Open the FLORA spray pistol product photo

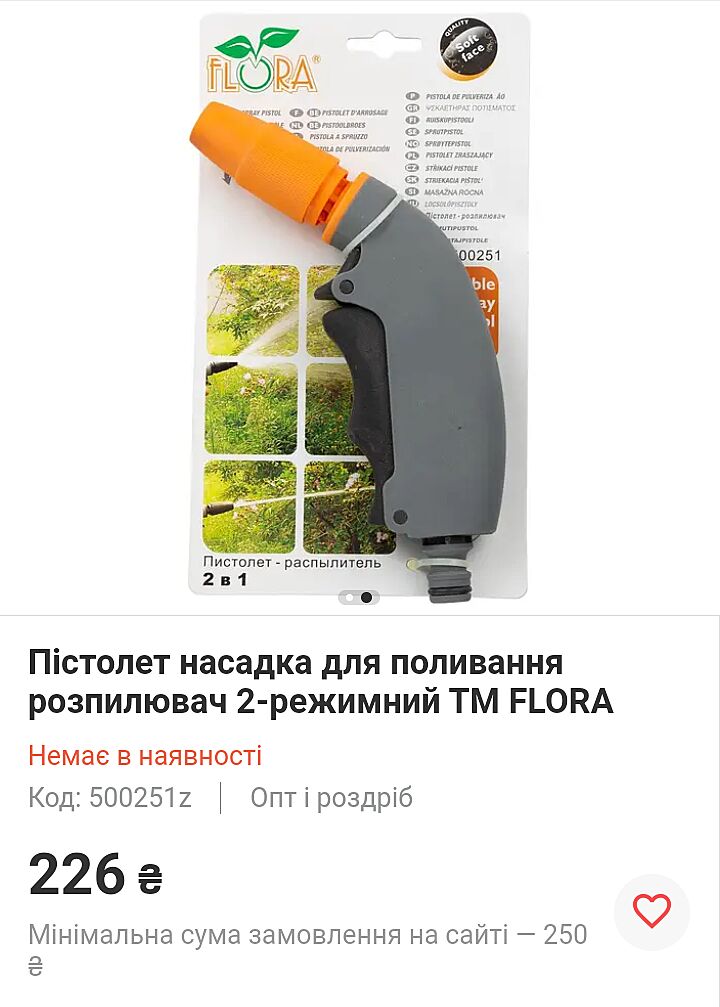pos(360,300)
